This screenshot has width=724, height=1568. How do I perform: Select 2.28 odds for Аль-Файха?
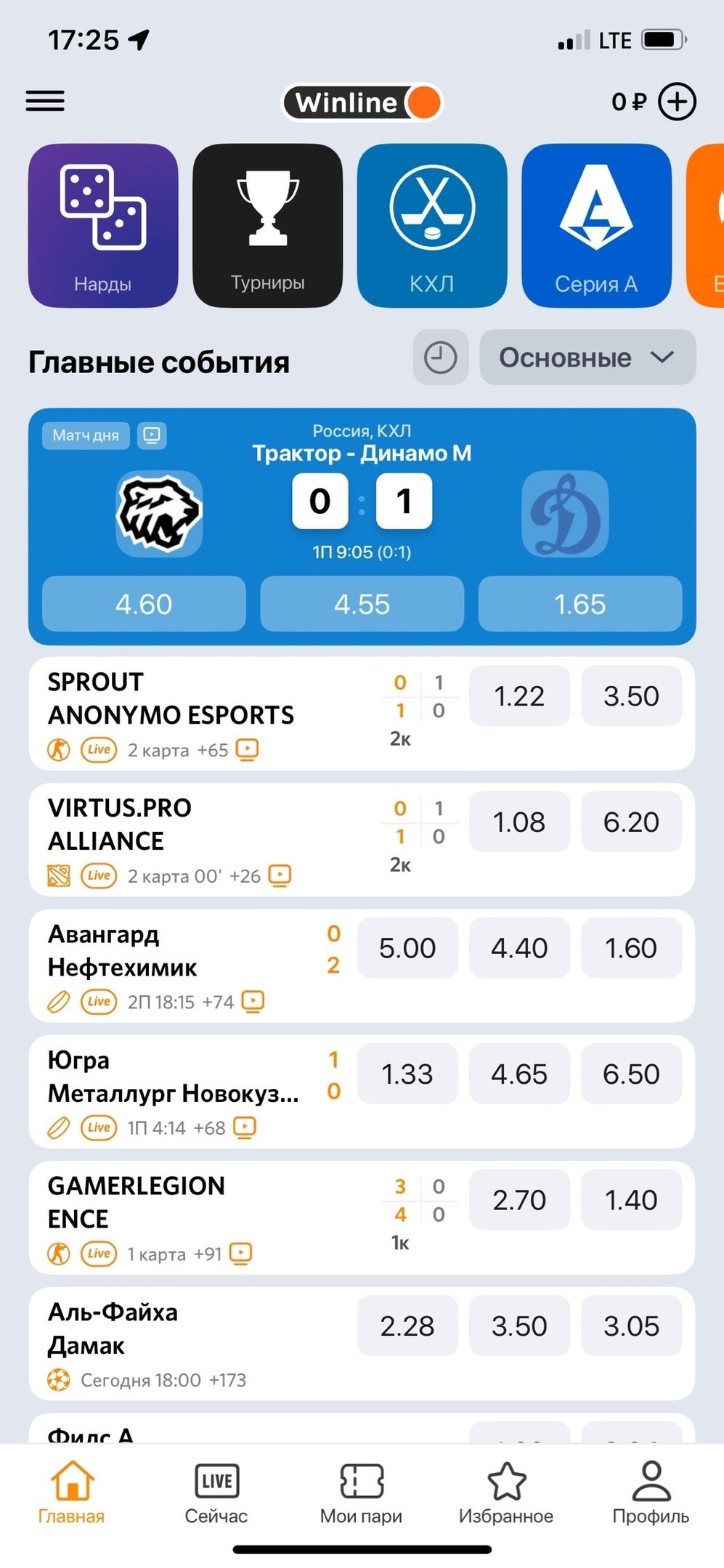coord(407,1326)
